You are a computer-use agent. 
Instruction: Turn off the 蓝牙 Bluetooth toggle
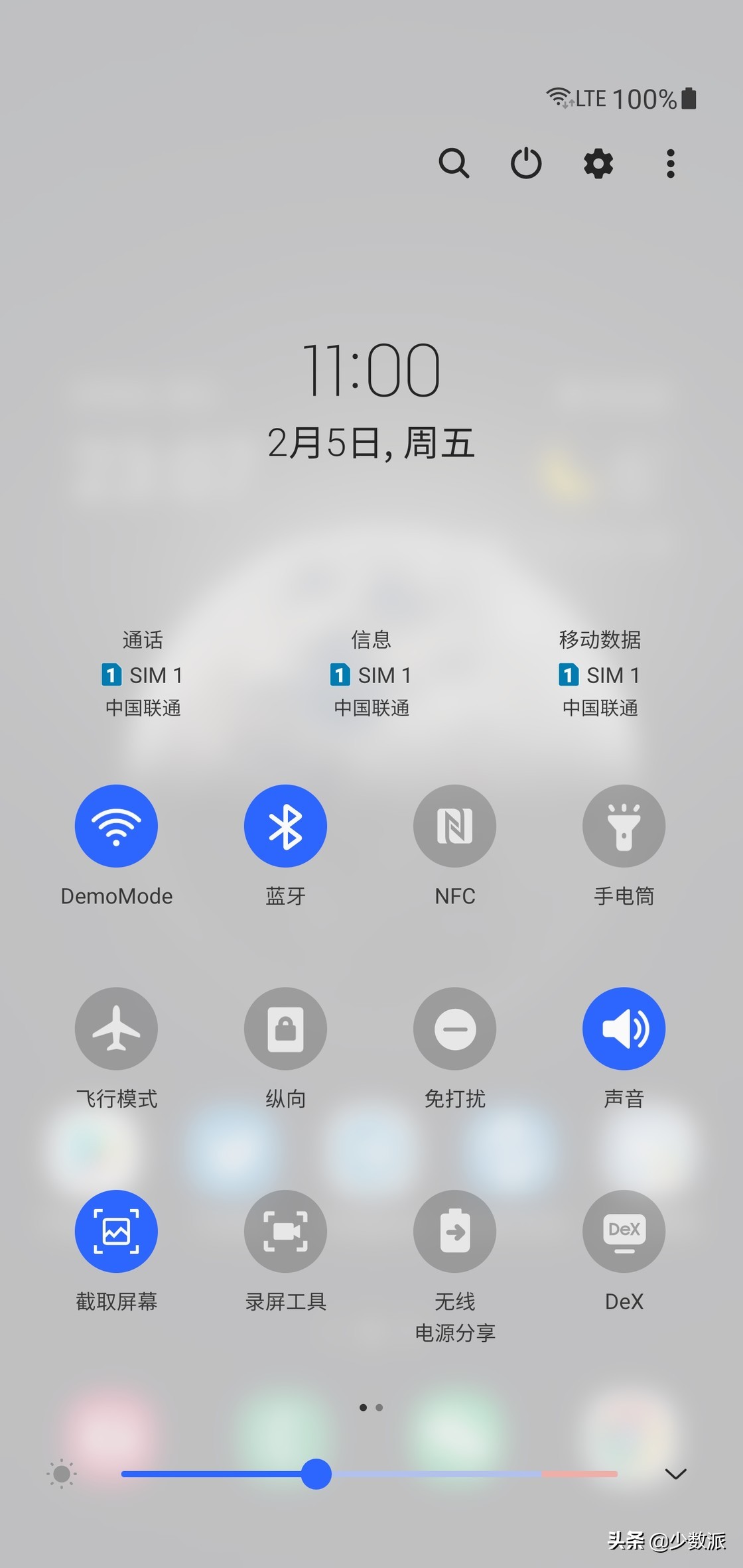285,826
